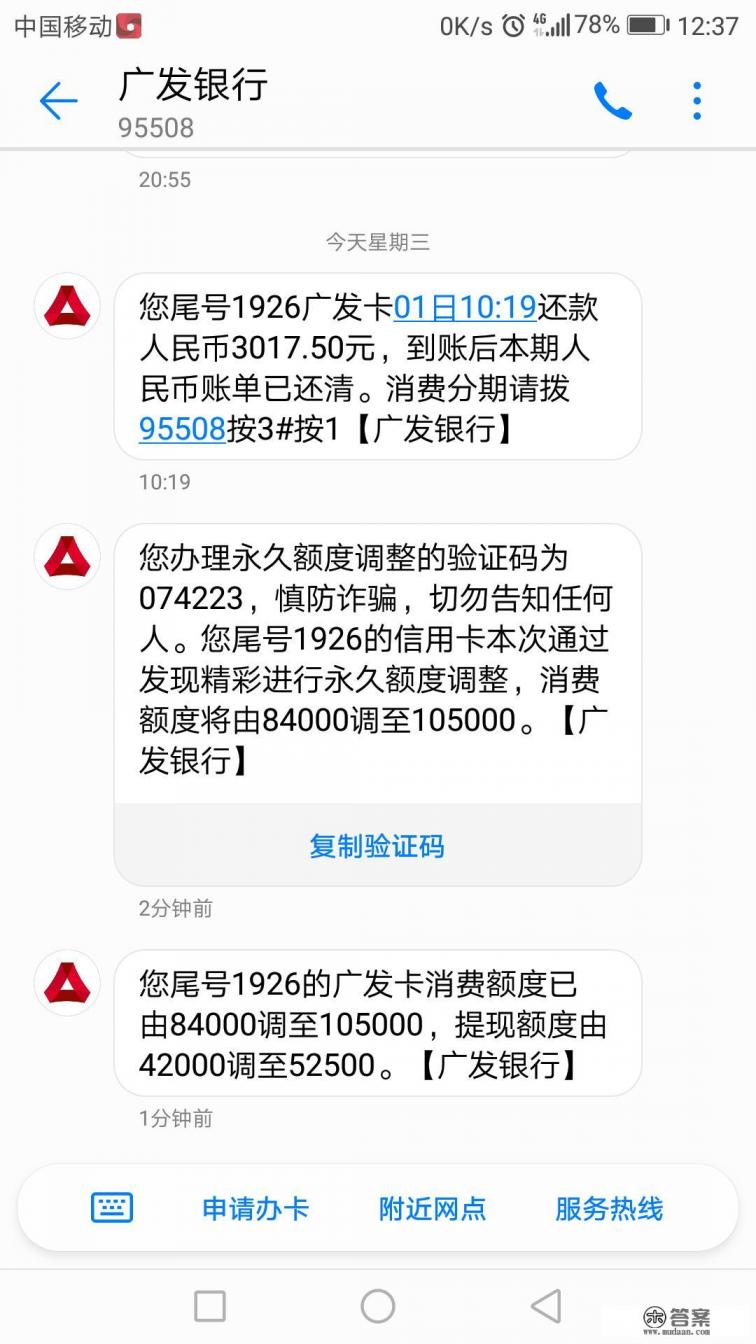Tap the keyboard icon to compose a reply
The width and height of the screenshot is (756, 1344).
click(111, 1208)
